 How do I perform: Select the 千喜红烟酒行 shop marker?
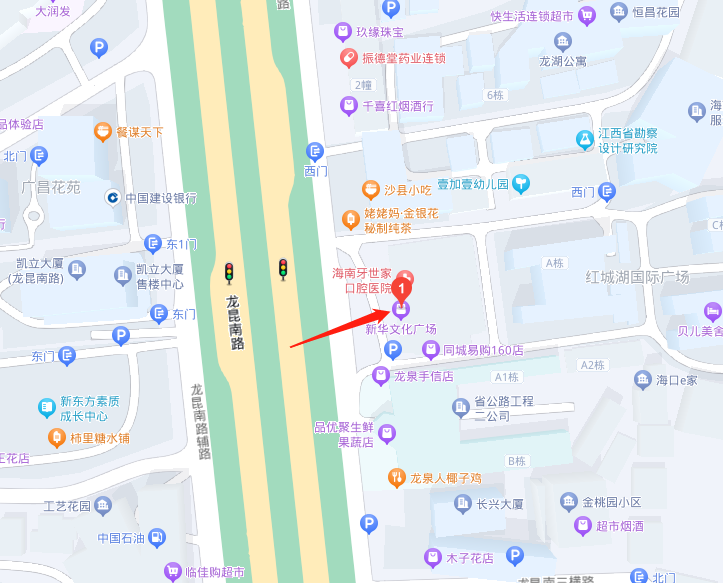[349, 106]
